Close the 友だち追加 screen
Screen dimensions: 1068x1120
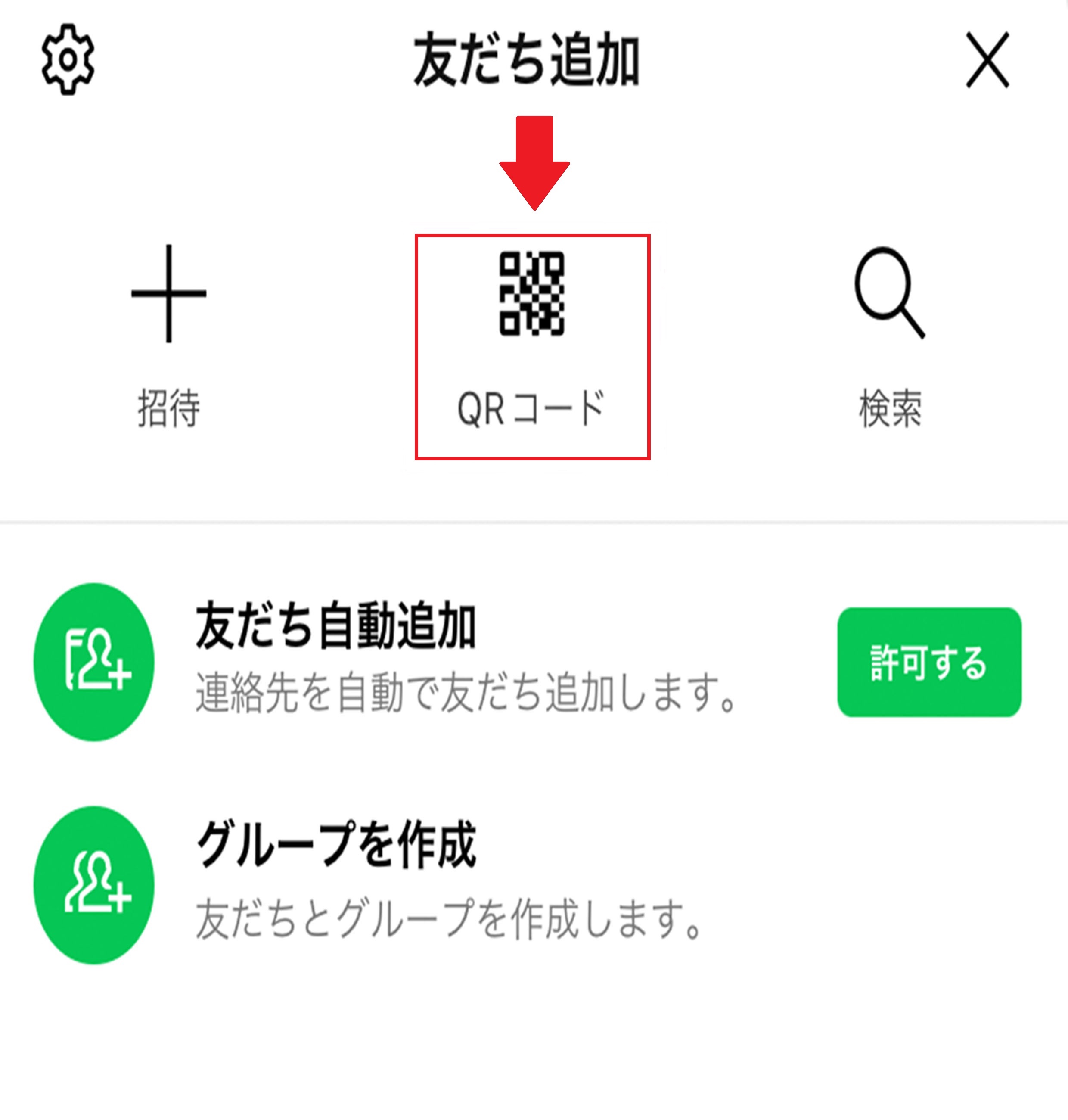987,60
